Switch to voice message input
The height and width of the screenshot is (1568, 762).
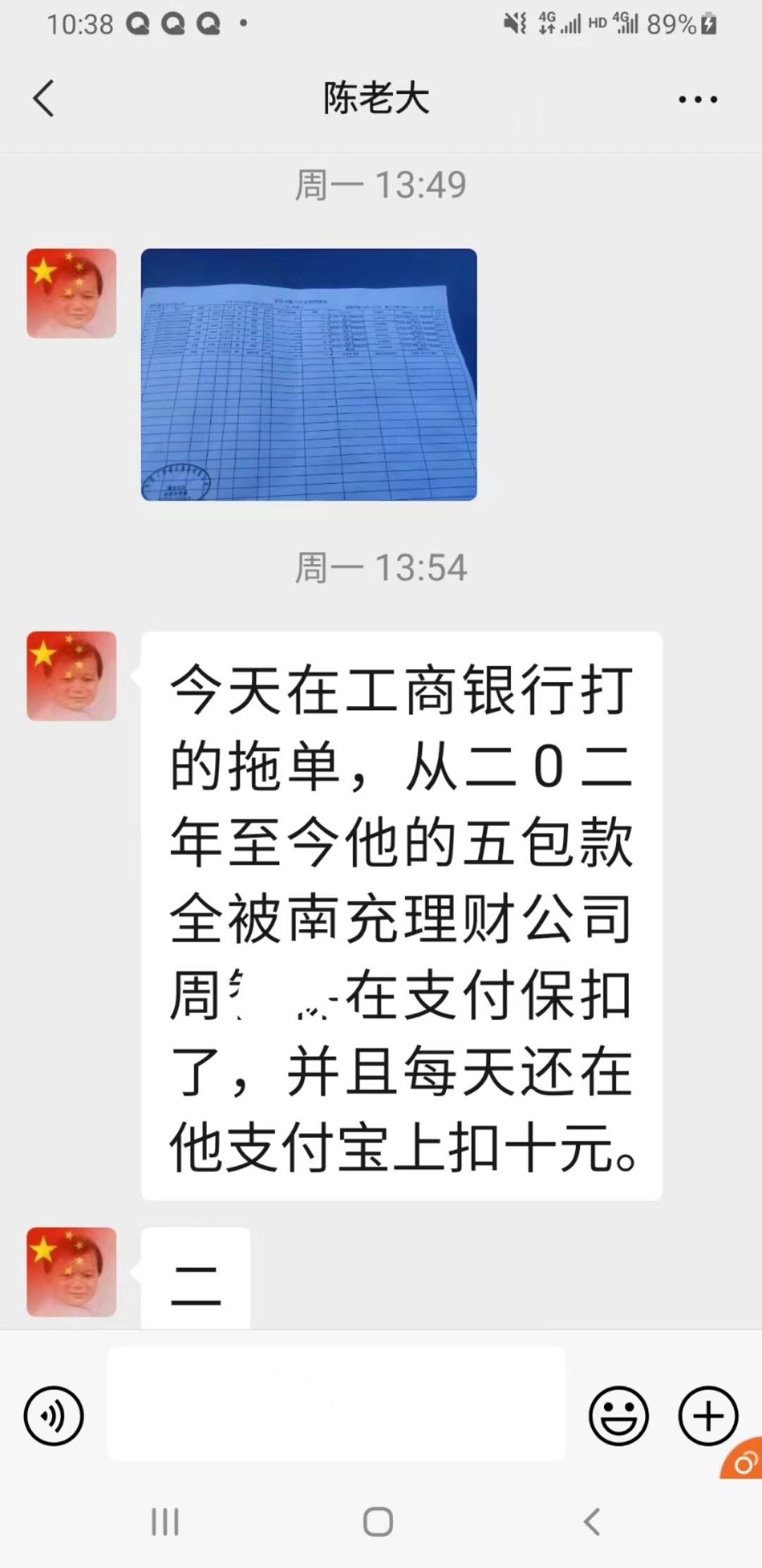click(54, 1416)
